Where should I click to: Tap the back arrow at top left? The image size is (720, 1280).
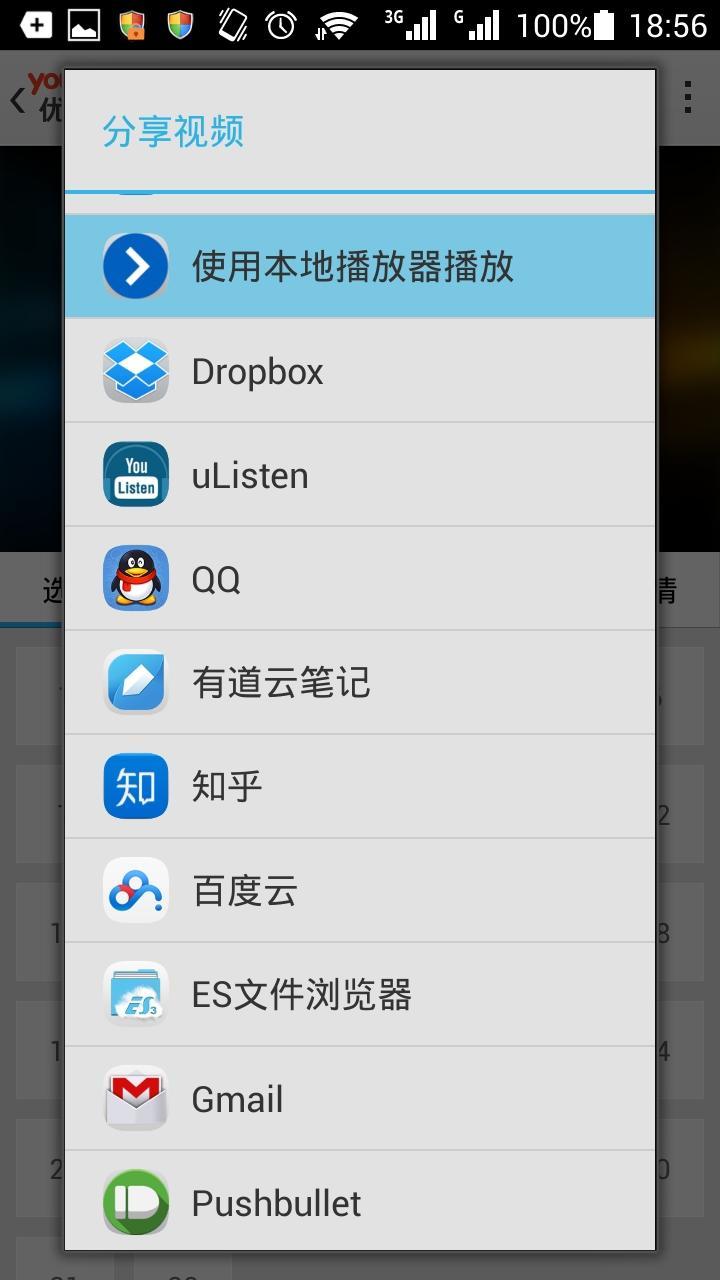point(17,100)
